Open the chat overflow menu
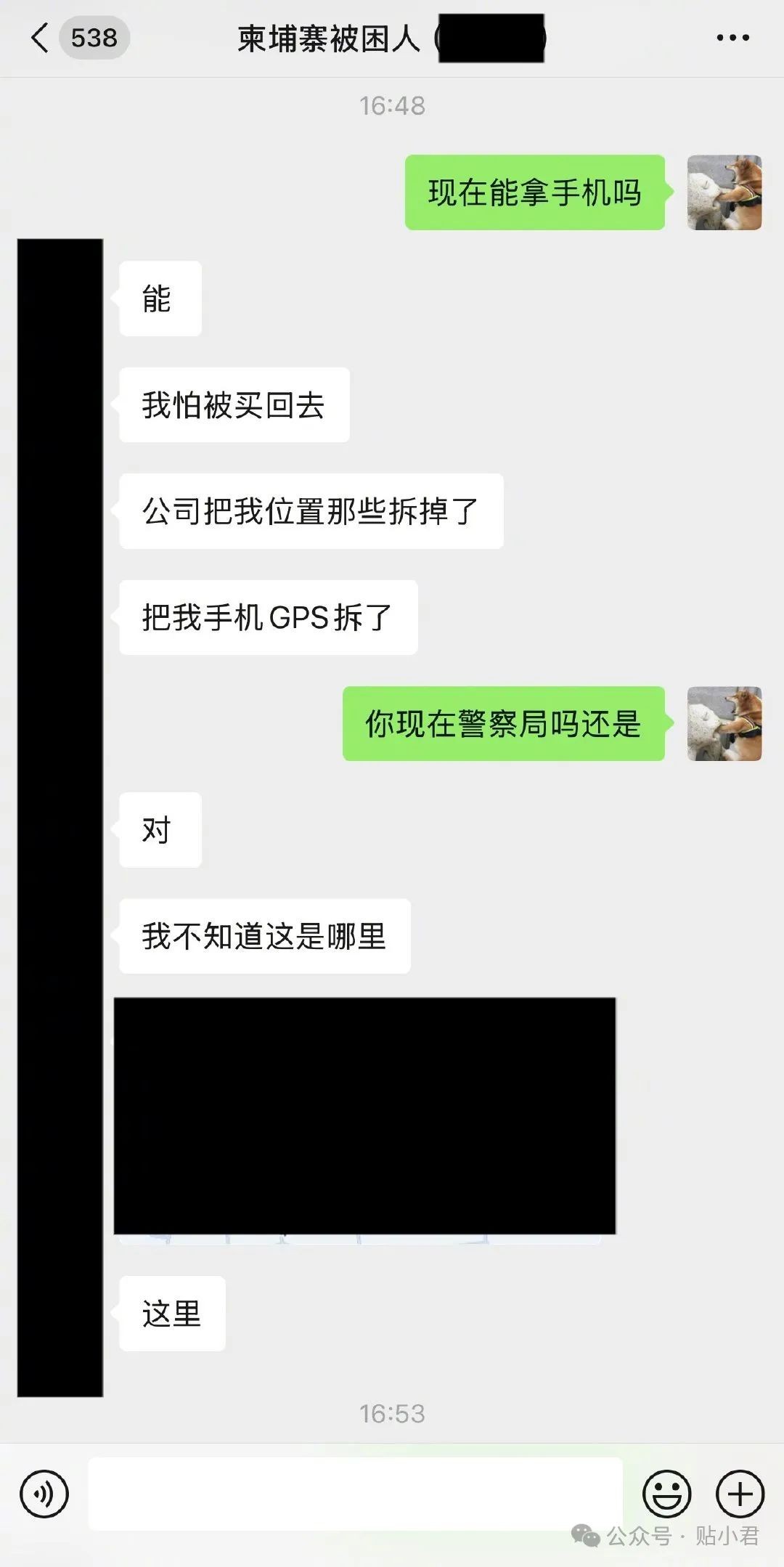This screenshot has height=1567, width=784. click(732, 38)
